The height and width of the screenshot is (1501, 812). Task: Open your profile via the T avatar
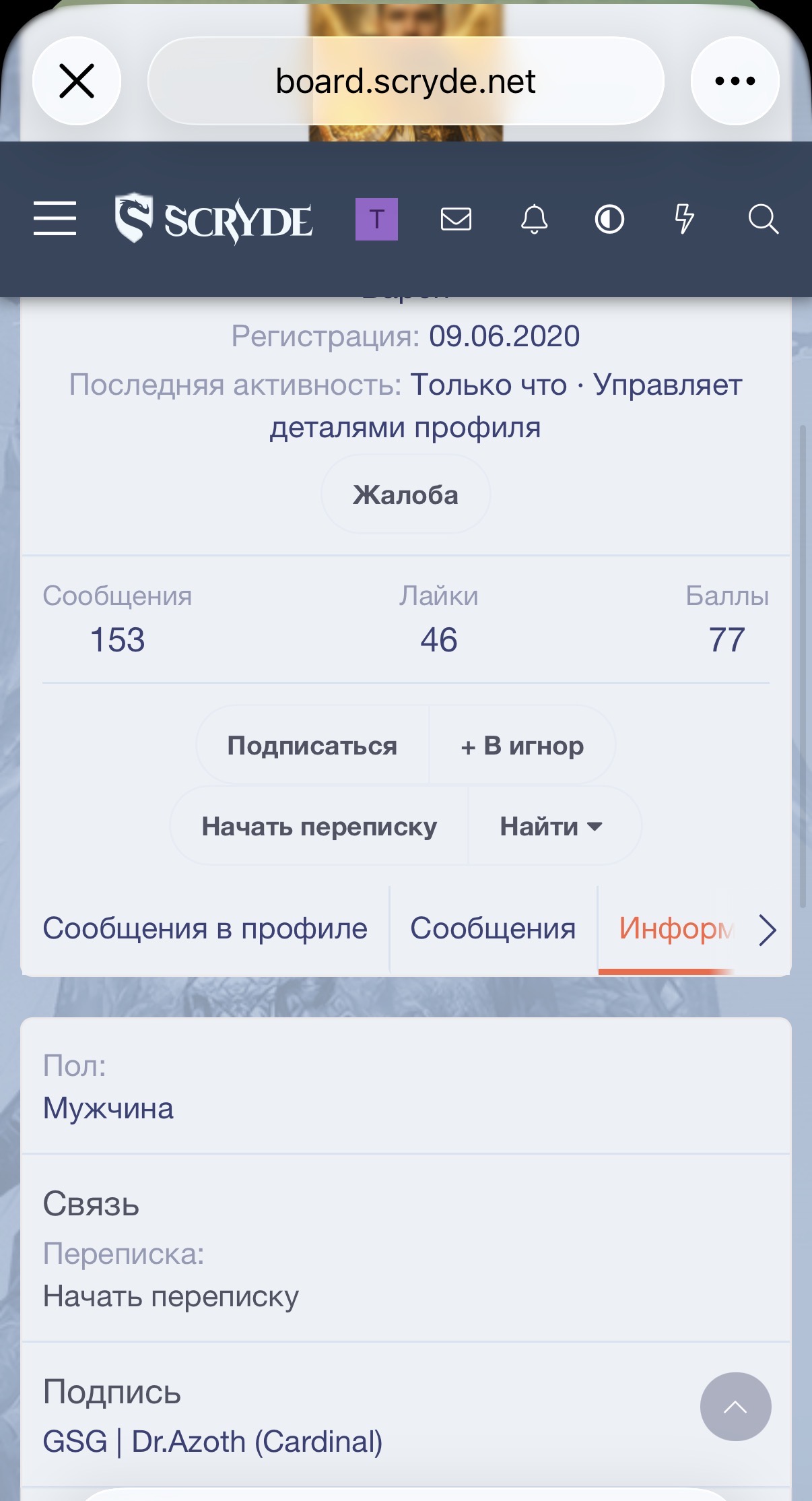376,218
